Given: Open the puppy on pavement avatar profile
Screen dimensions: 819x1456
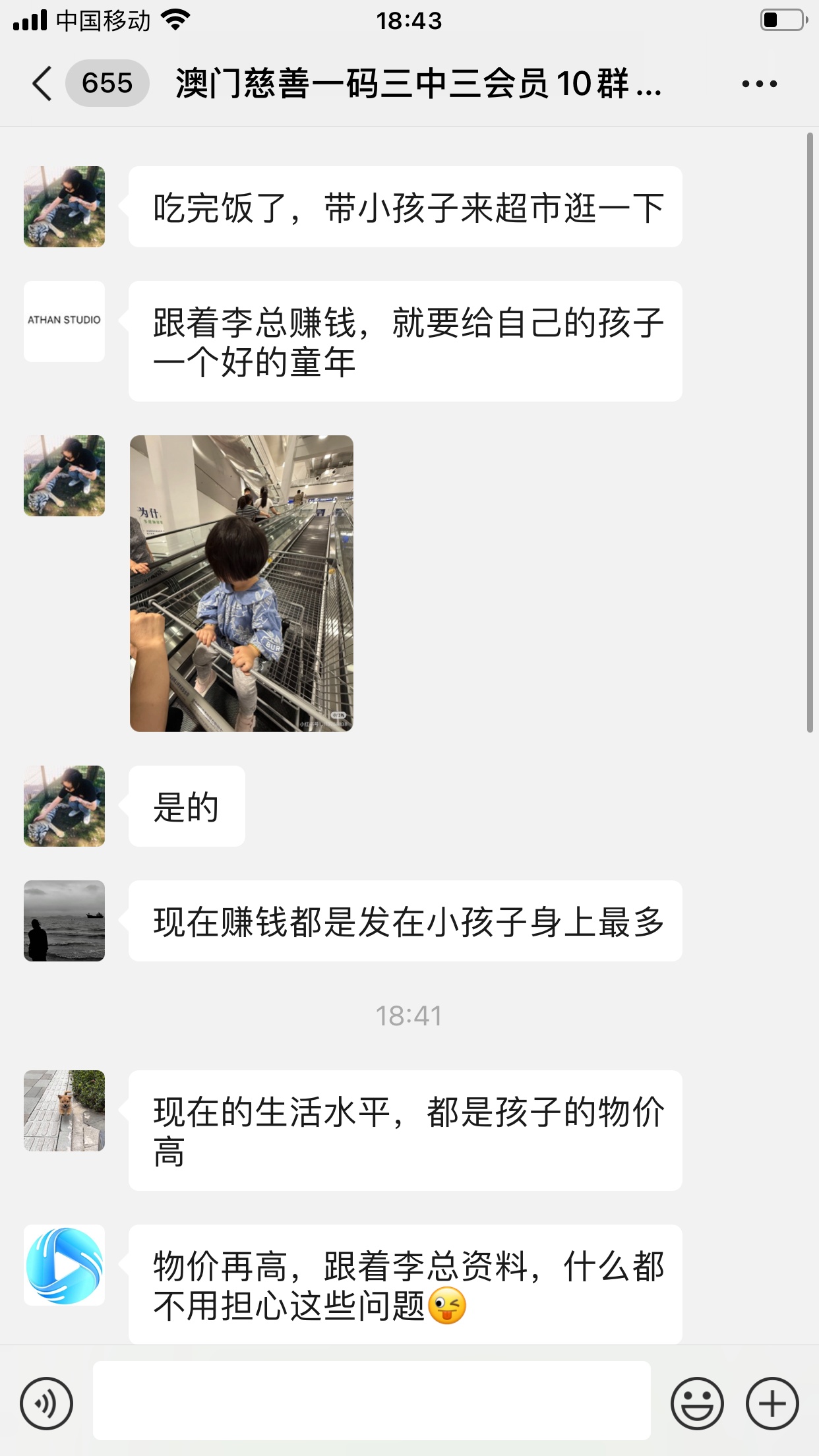Looking at the screenshot, I should point(64,1110).
